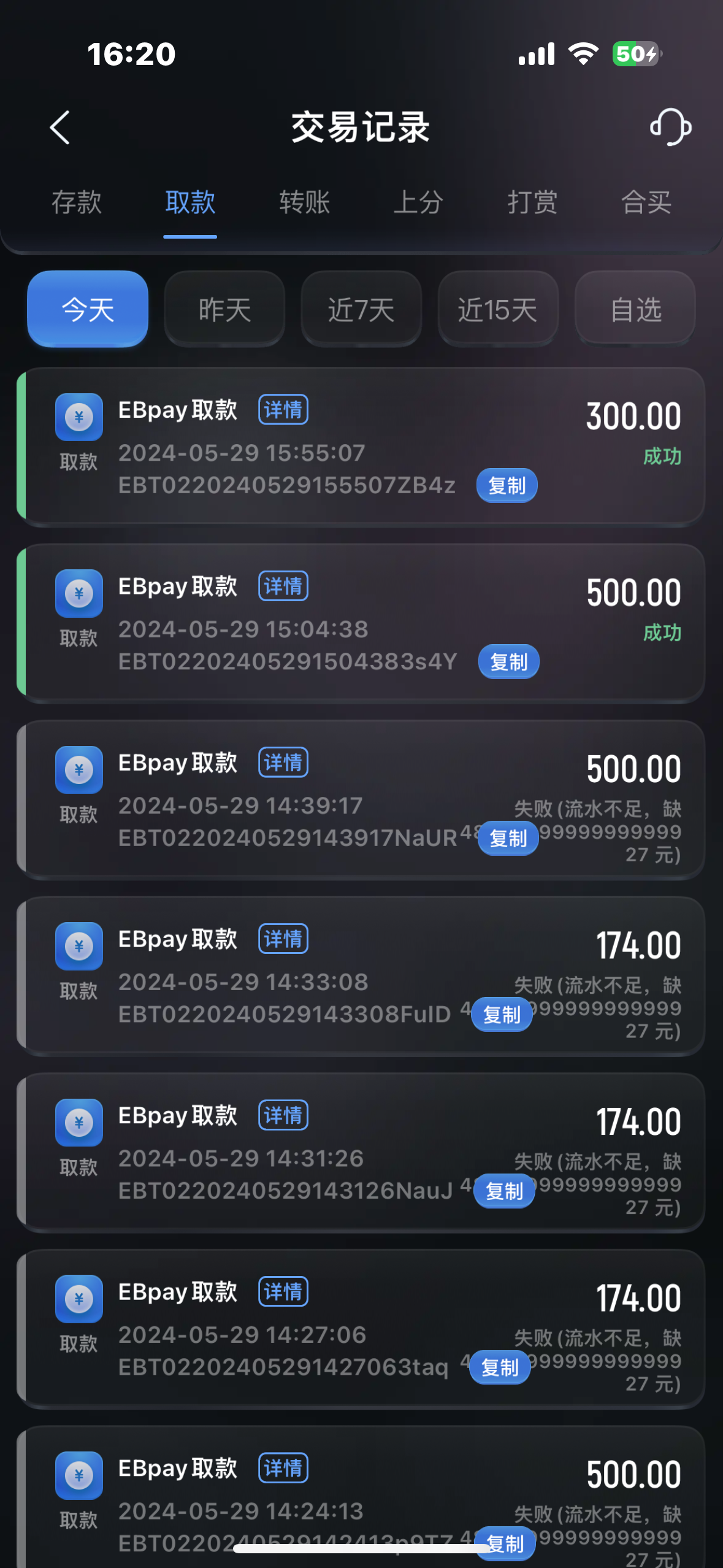Switch to the 打赏 tab

pos(532,202)
